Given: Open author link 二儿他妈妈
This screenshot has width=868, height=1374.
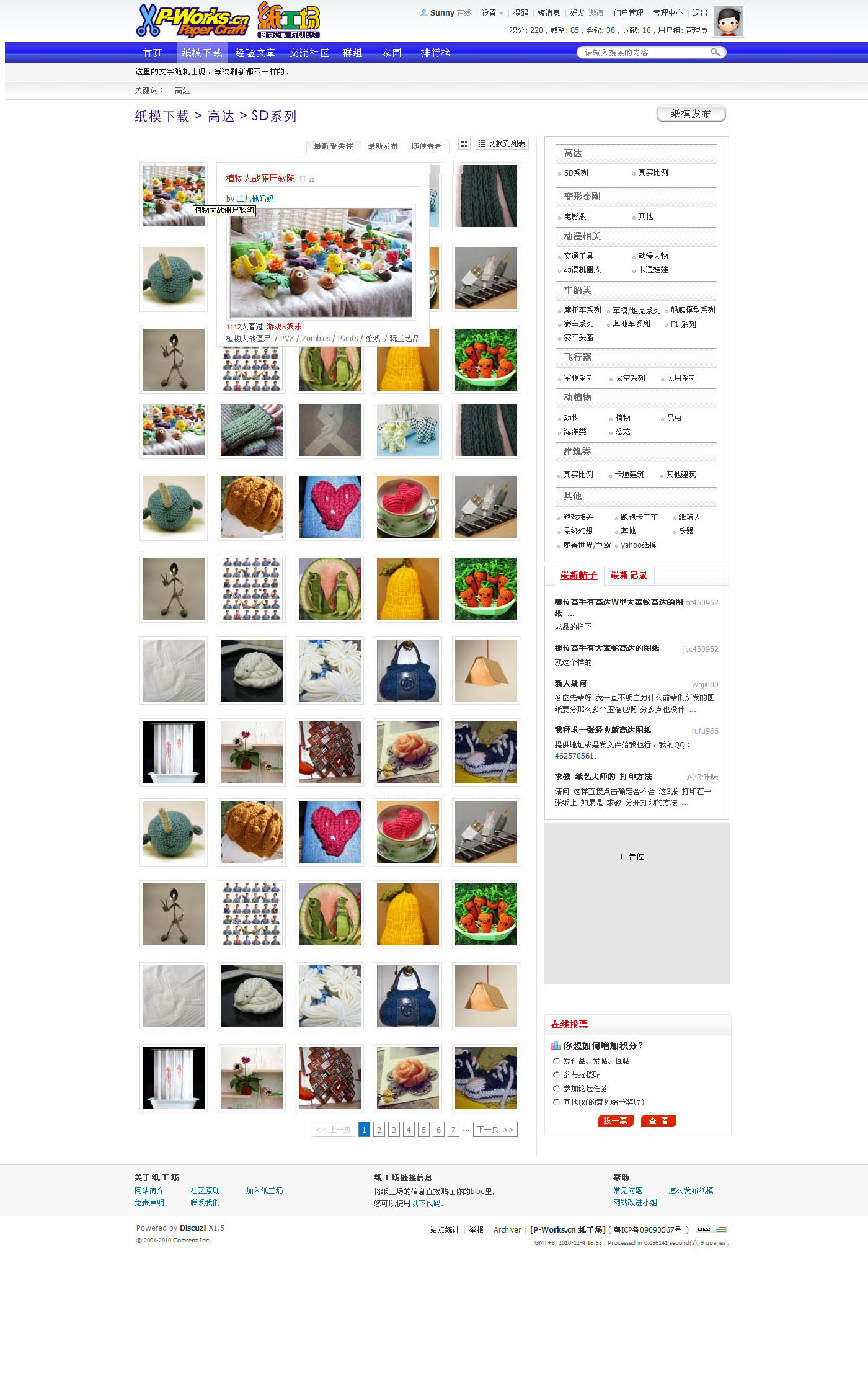Looking at the screenshot, I should [254, 199].
